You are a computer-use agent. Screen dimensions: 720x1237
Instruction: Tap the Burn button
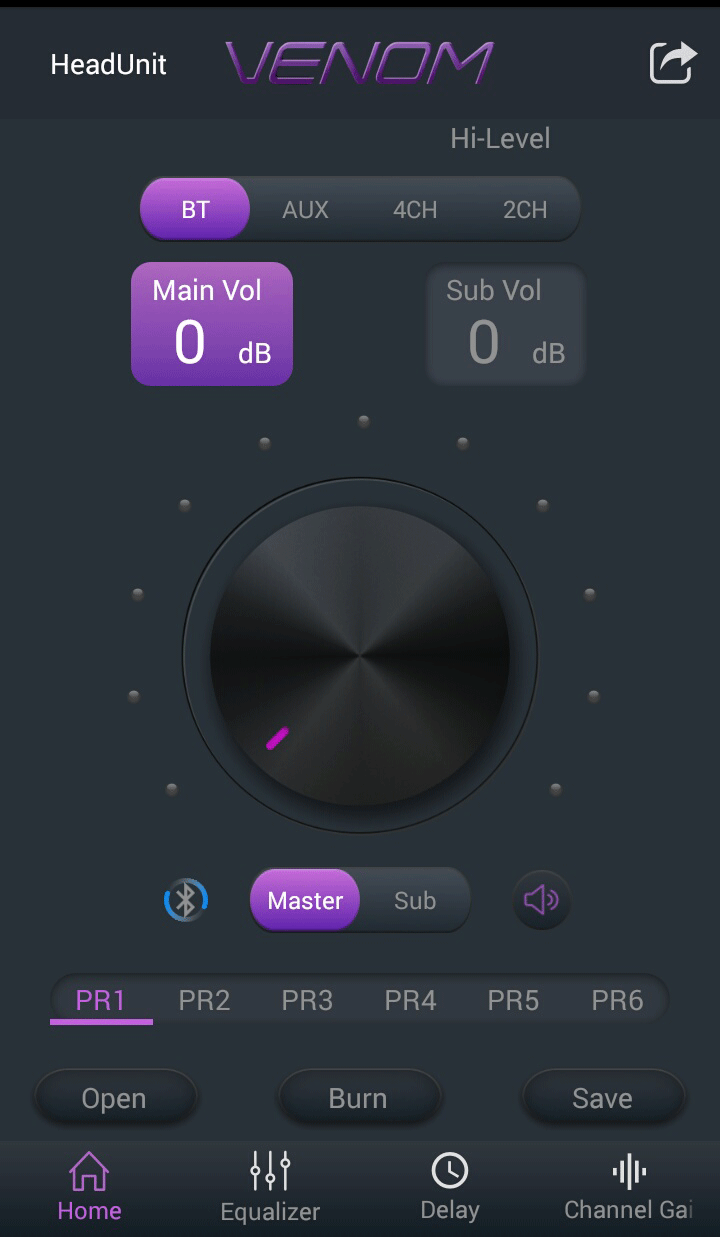point(358,1098)
